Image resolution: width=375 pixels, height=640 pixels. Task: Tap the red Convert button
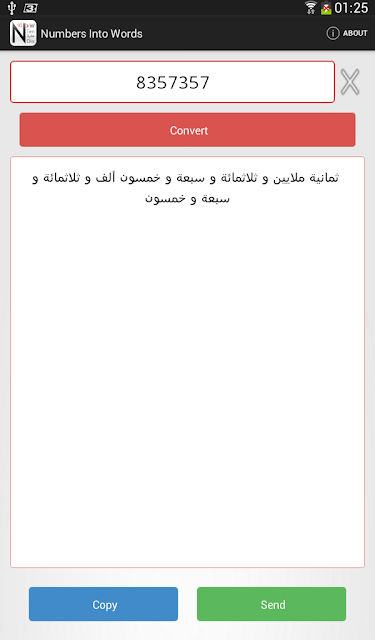pos(187,130)
